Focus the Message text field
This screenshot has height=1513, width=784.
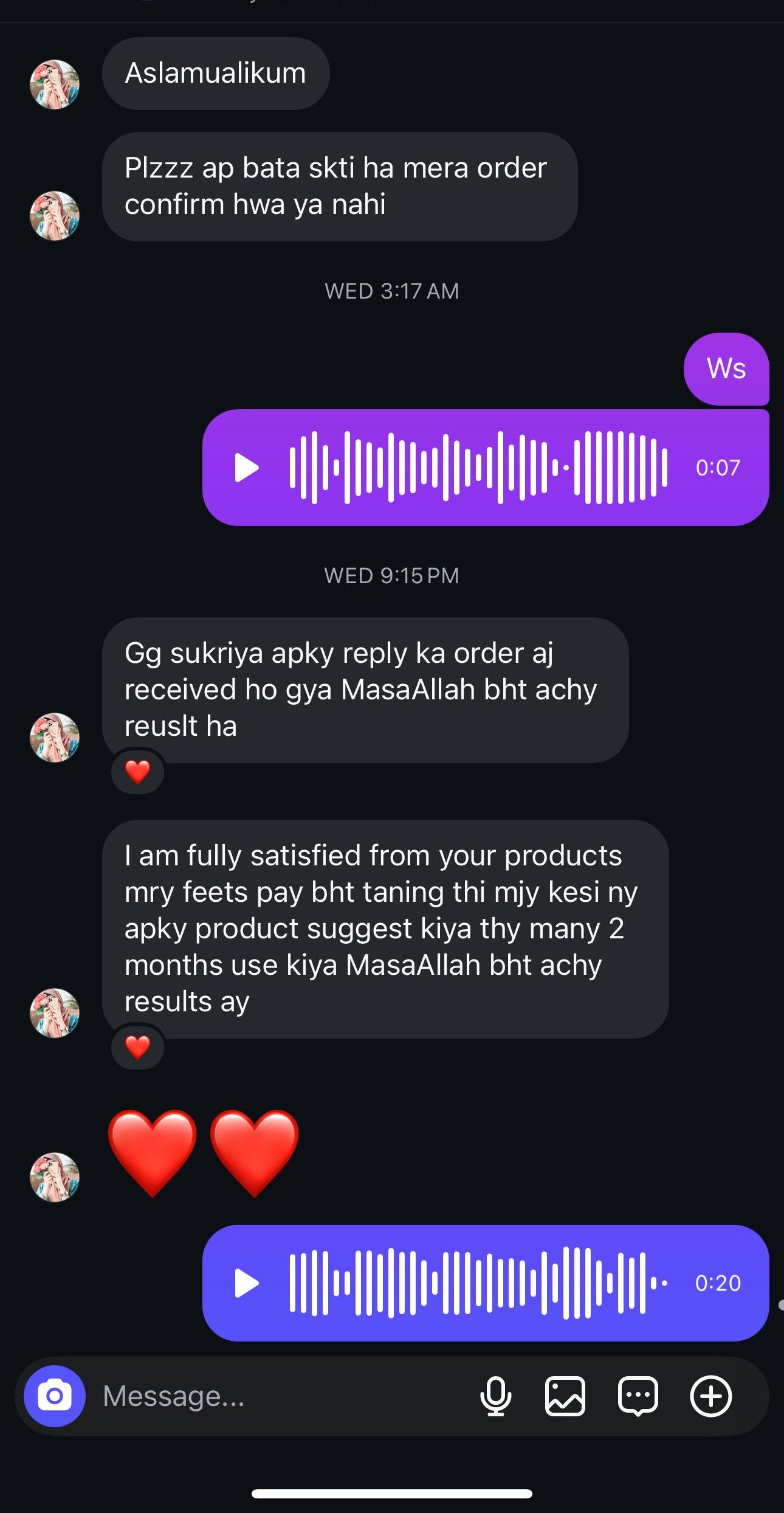tap(273, 1396)
